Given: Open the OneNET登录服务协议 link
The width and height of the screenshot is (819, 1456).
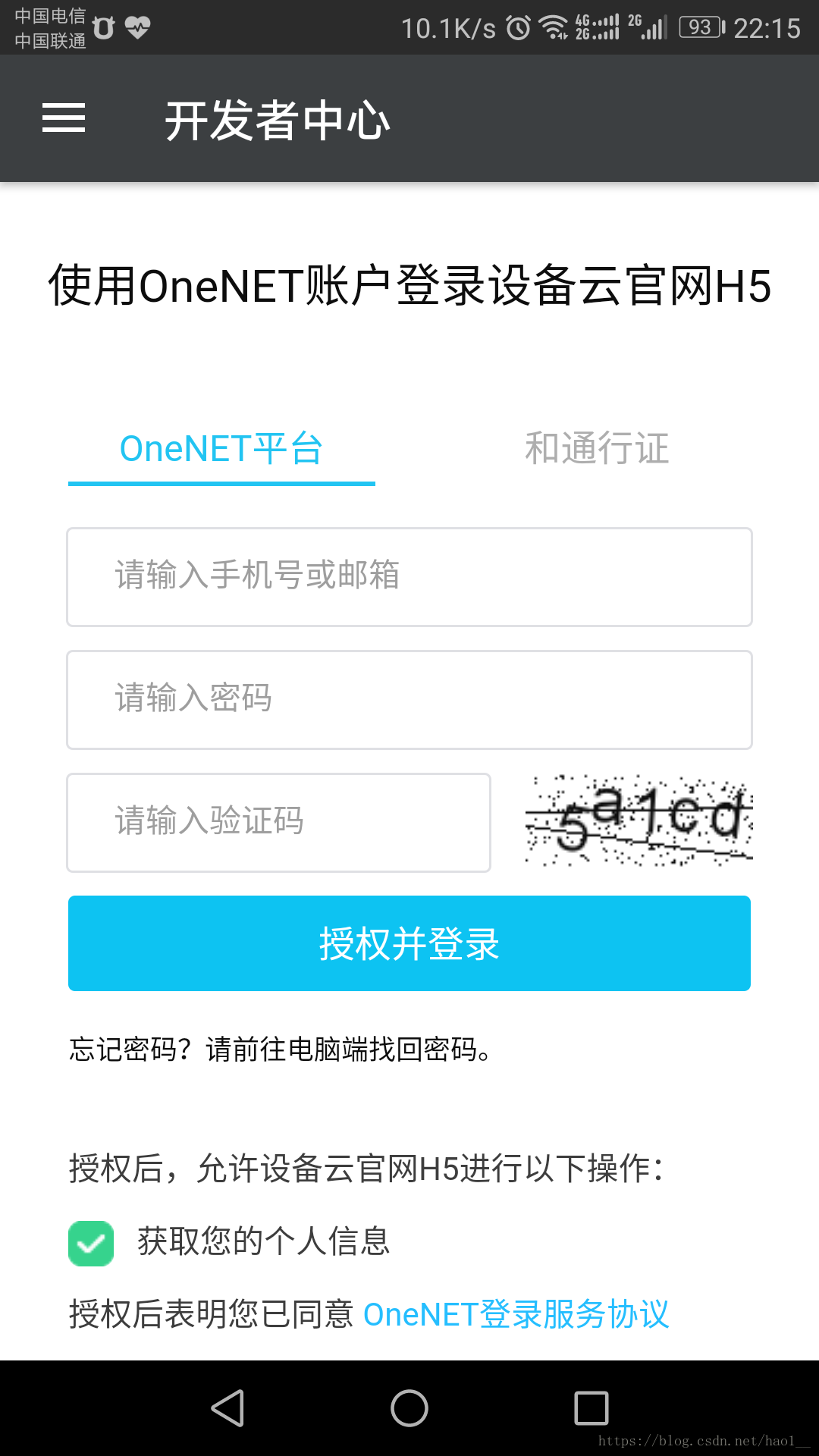Looking at the screenshot, I should 516,1313.
